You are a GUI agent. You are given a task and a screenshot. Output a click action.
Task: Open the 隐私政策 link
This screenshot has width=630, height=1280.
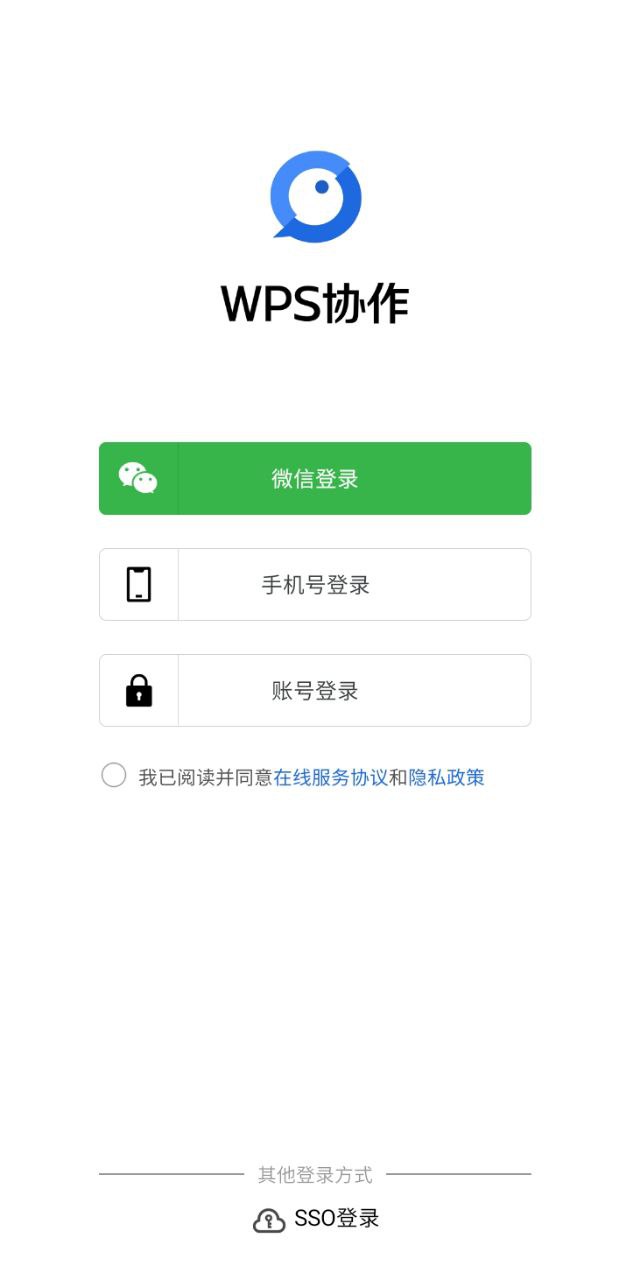pyautogui.click(x=447, y=777)
